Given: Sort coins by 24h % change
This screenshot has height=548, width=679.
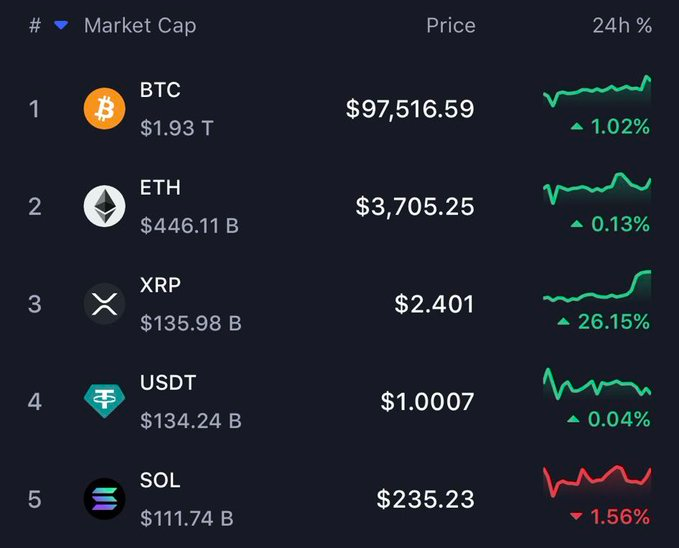Looking at the screenshot, I should [x=621, y=26].
